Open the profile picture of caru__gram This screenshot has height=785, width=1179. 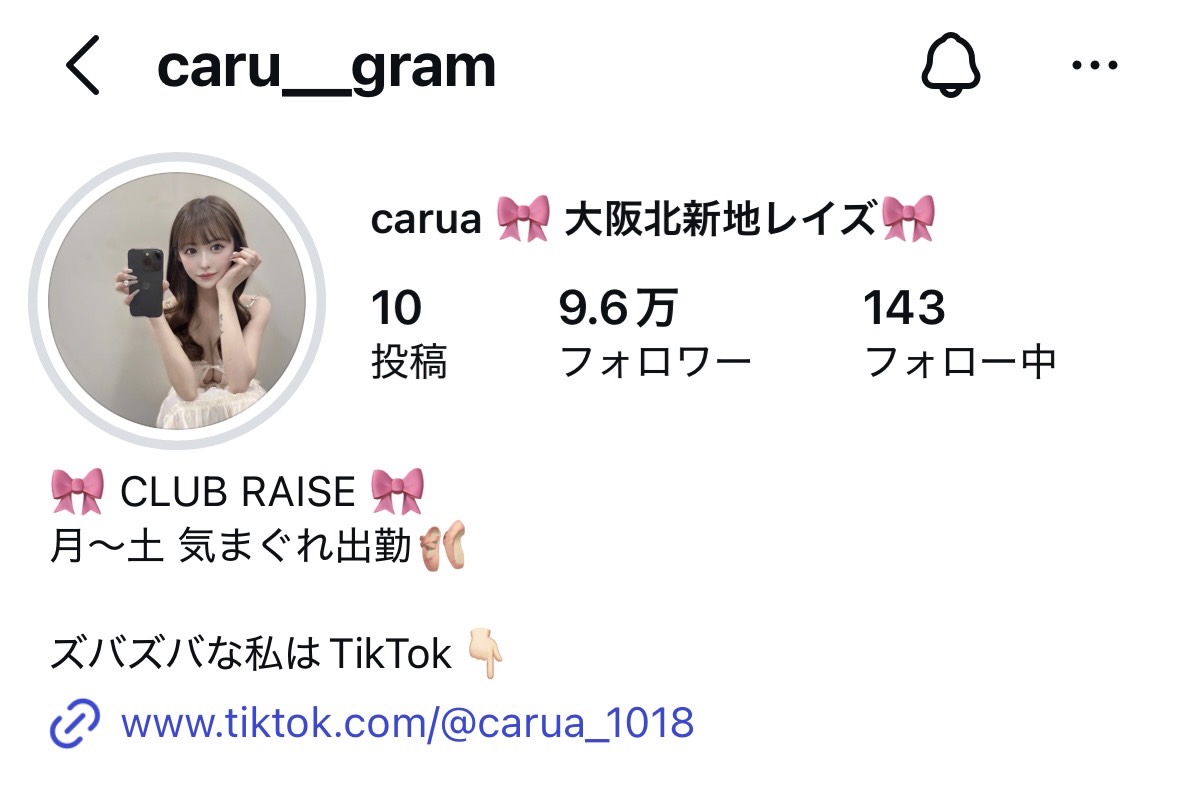click(x=177, y=301)
